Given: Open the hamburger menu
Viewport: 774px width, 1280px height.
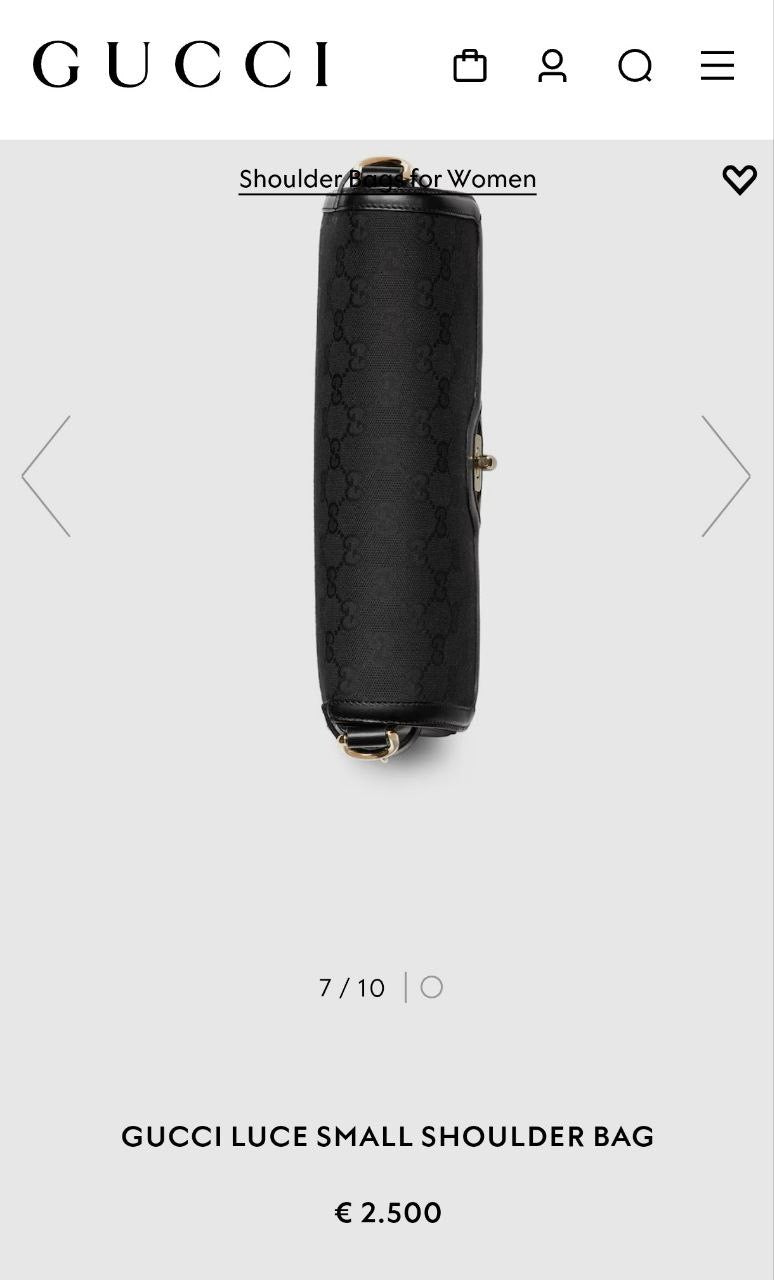Looking at the screenshot, I should click(x=717, y=66).
